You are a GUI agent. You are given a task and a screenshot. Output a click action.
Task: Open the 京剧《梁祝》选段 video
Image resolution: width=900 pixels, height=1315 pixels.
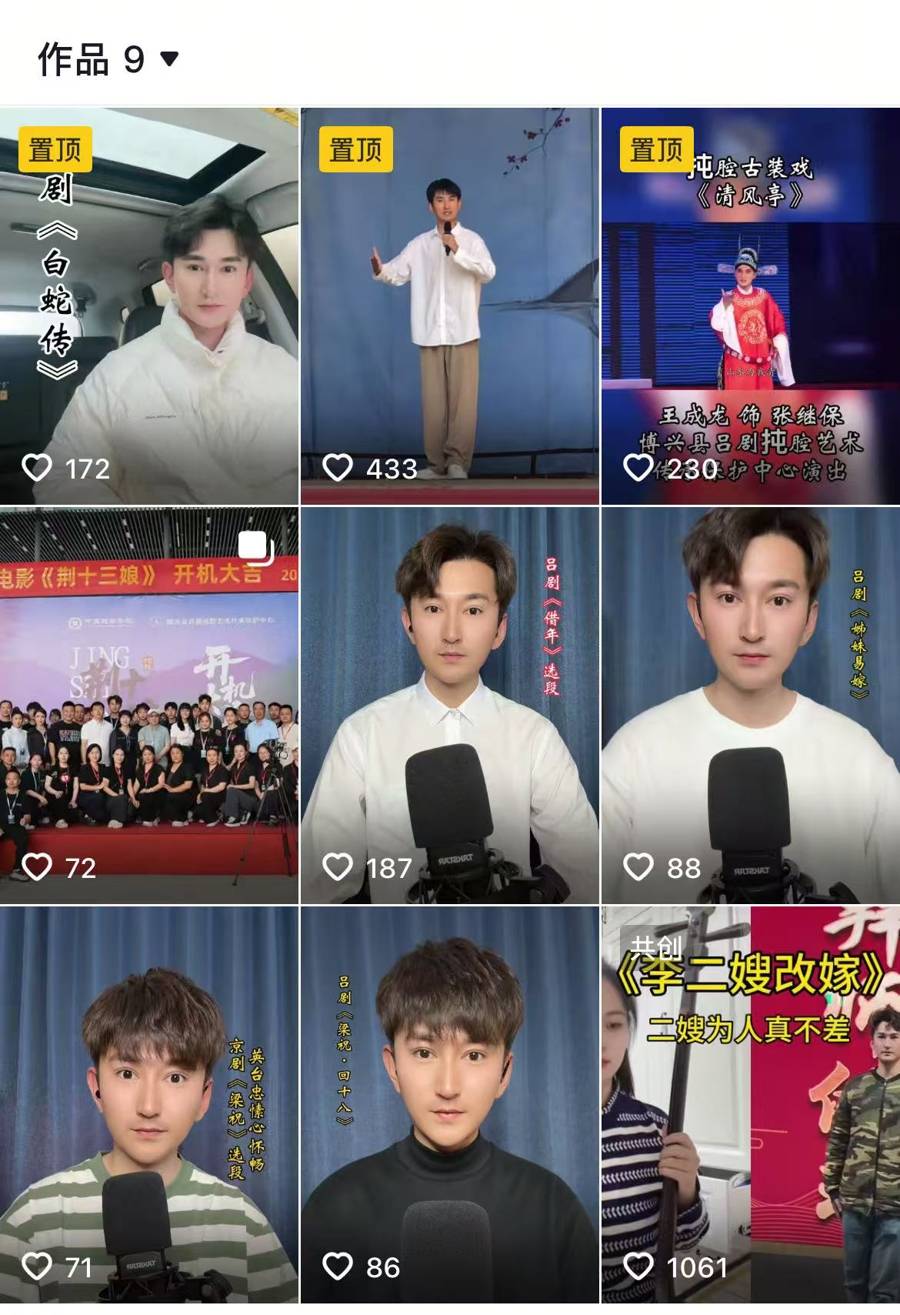[x=149, y=1105]
